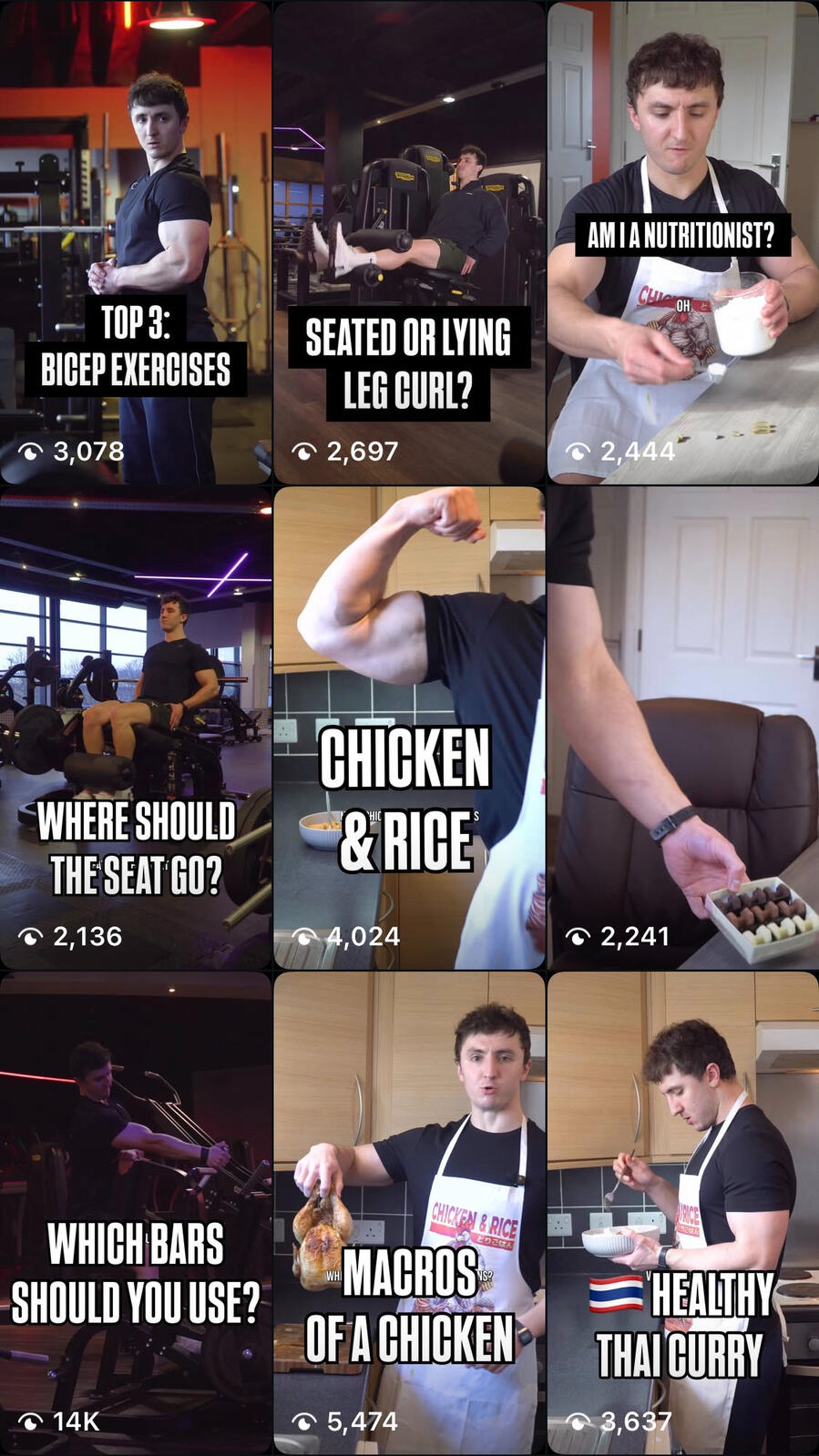The image size is (819, 1456).
Task: Open the Top 3: Bicep Exercises video
Action: click(x=135, y=242)
